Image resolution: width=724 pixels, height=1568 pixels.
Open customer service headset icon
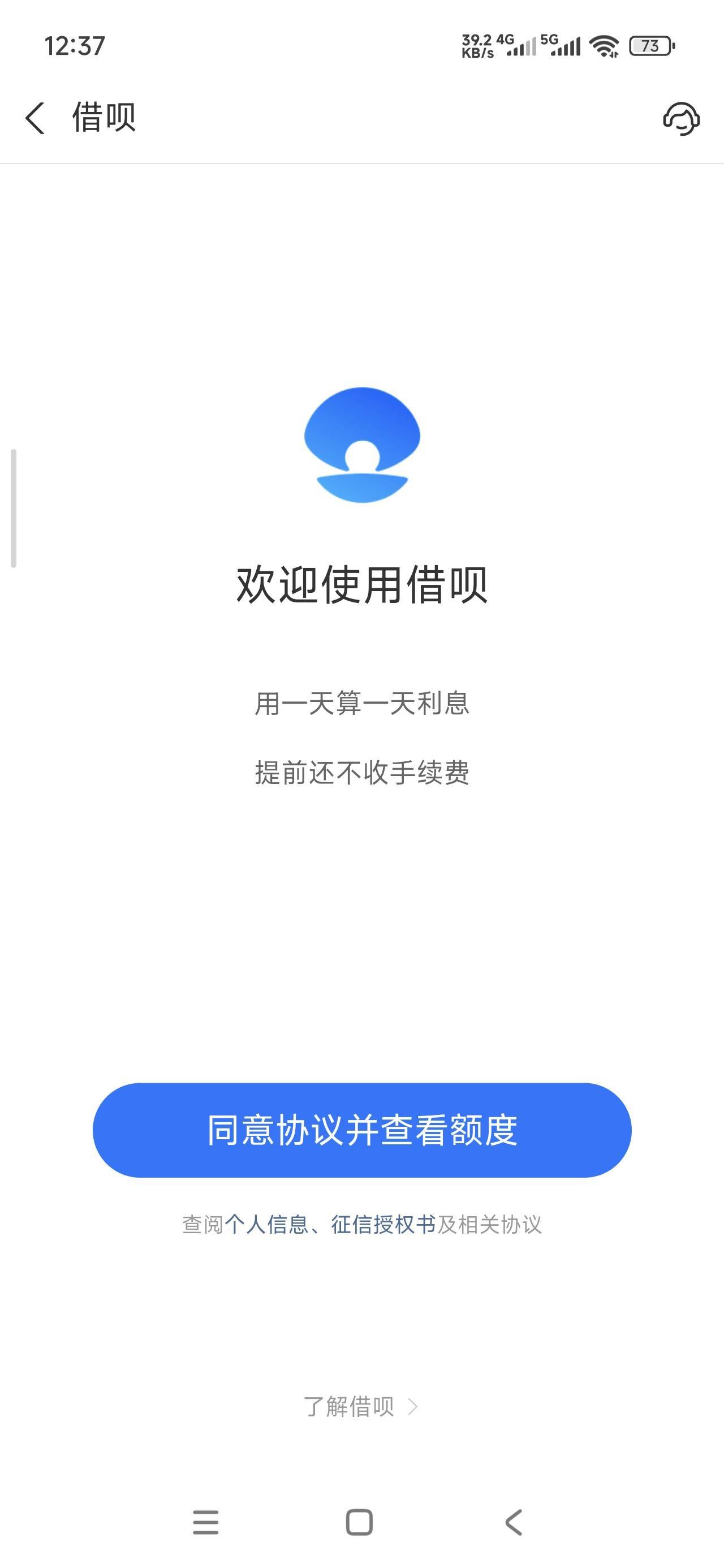tap(681, 118)
